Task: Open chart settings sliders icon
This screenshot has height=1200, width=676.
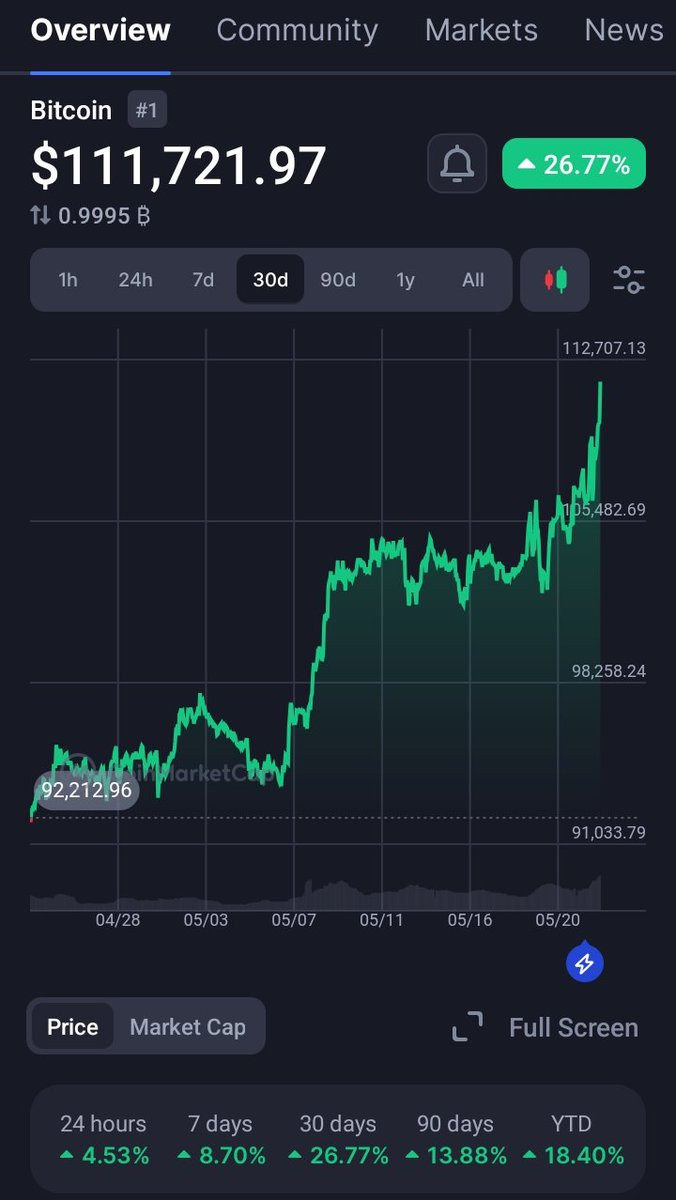Action: tap(629, 280)
